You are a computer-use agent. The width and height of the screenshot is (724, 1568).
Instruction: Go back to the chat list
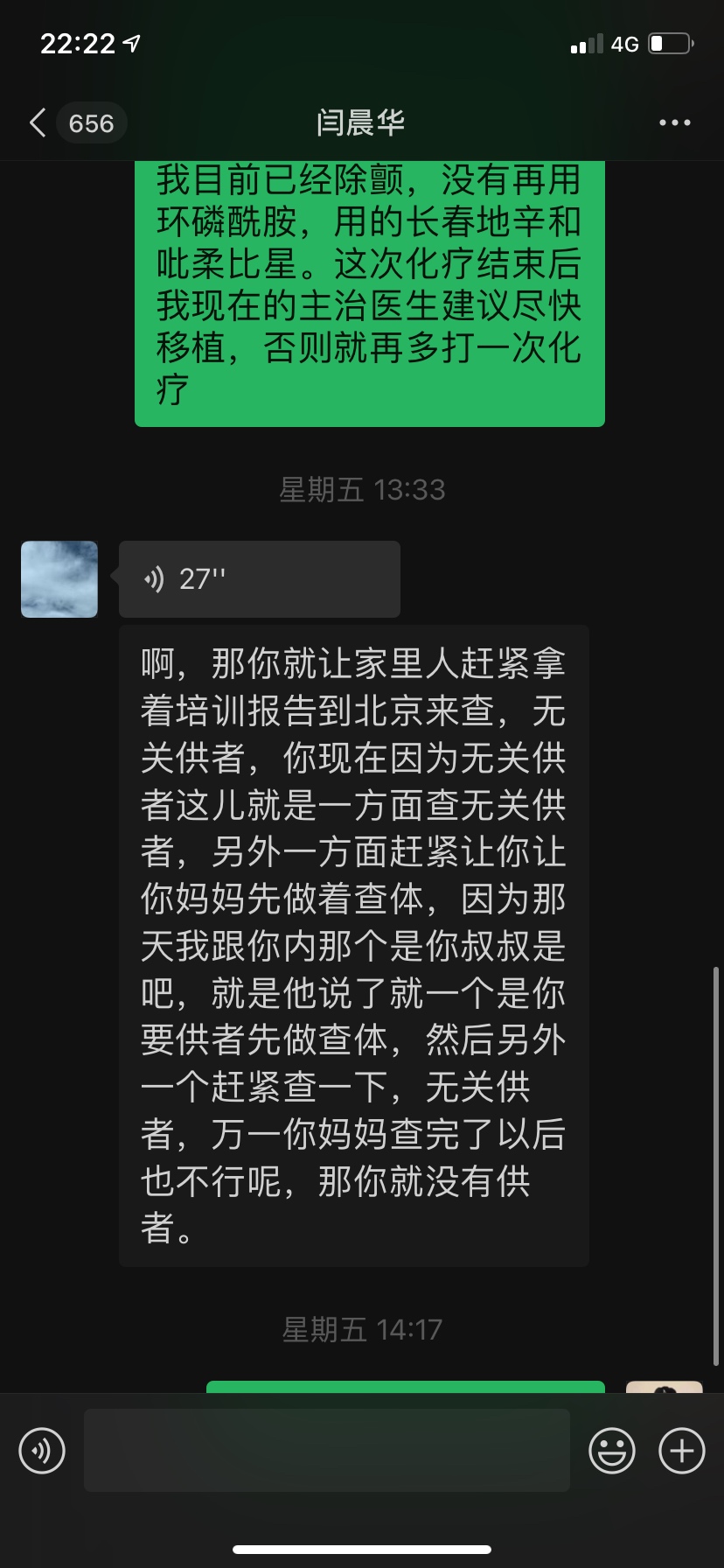(38, 122)
